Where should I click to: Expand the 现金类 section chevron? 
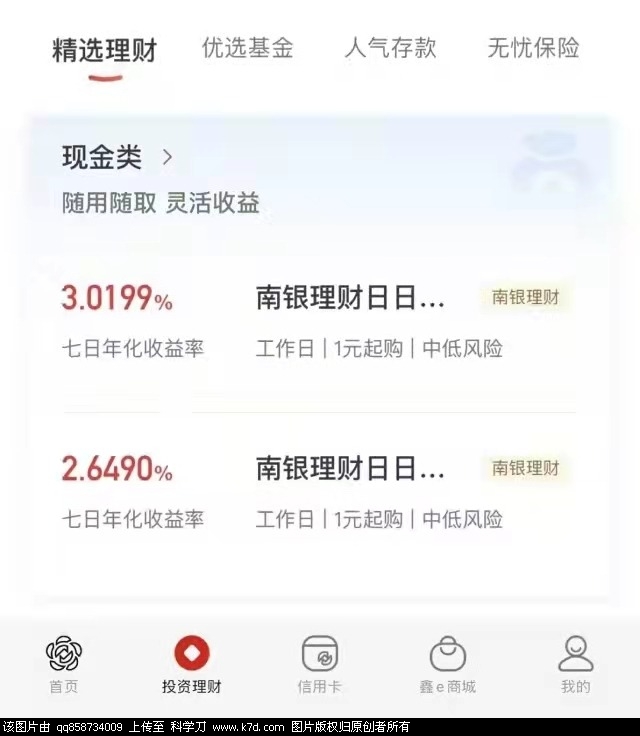tap(167, 157)
